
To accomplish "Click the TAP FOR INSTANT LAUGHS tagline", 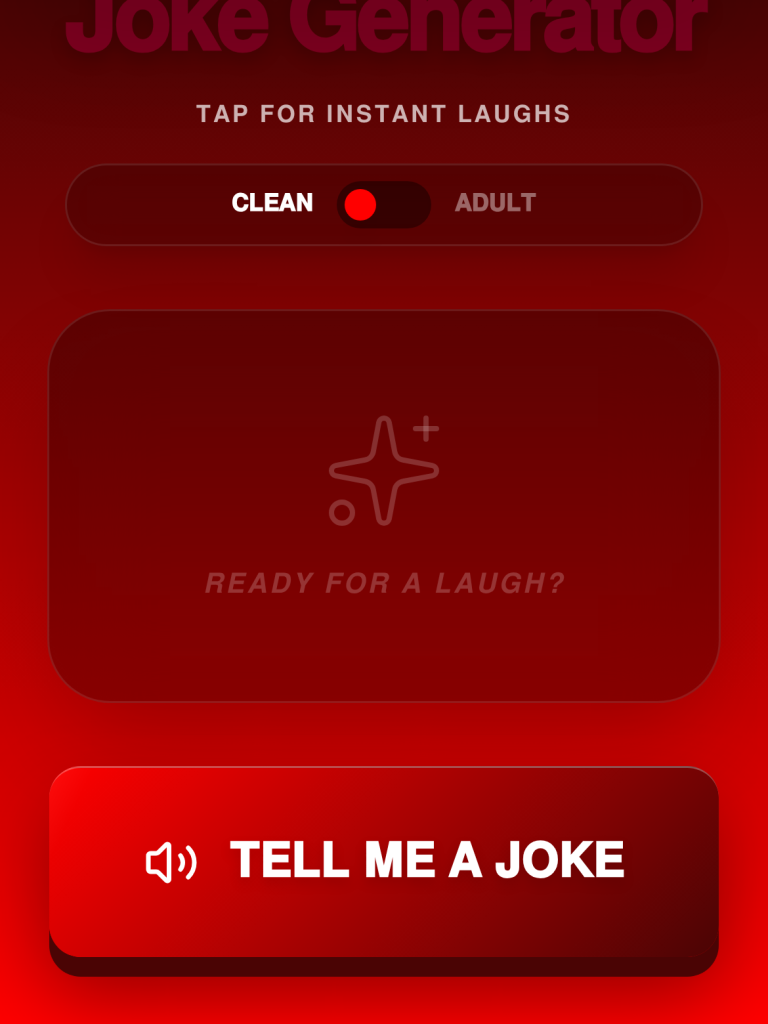I will pos(383,113).
